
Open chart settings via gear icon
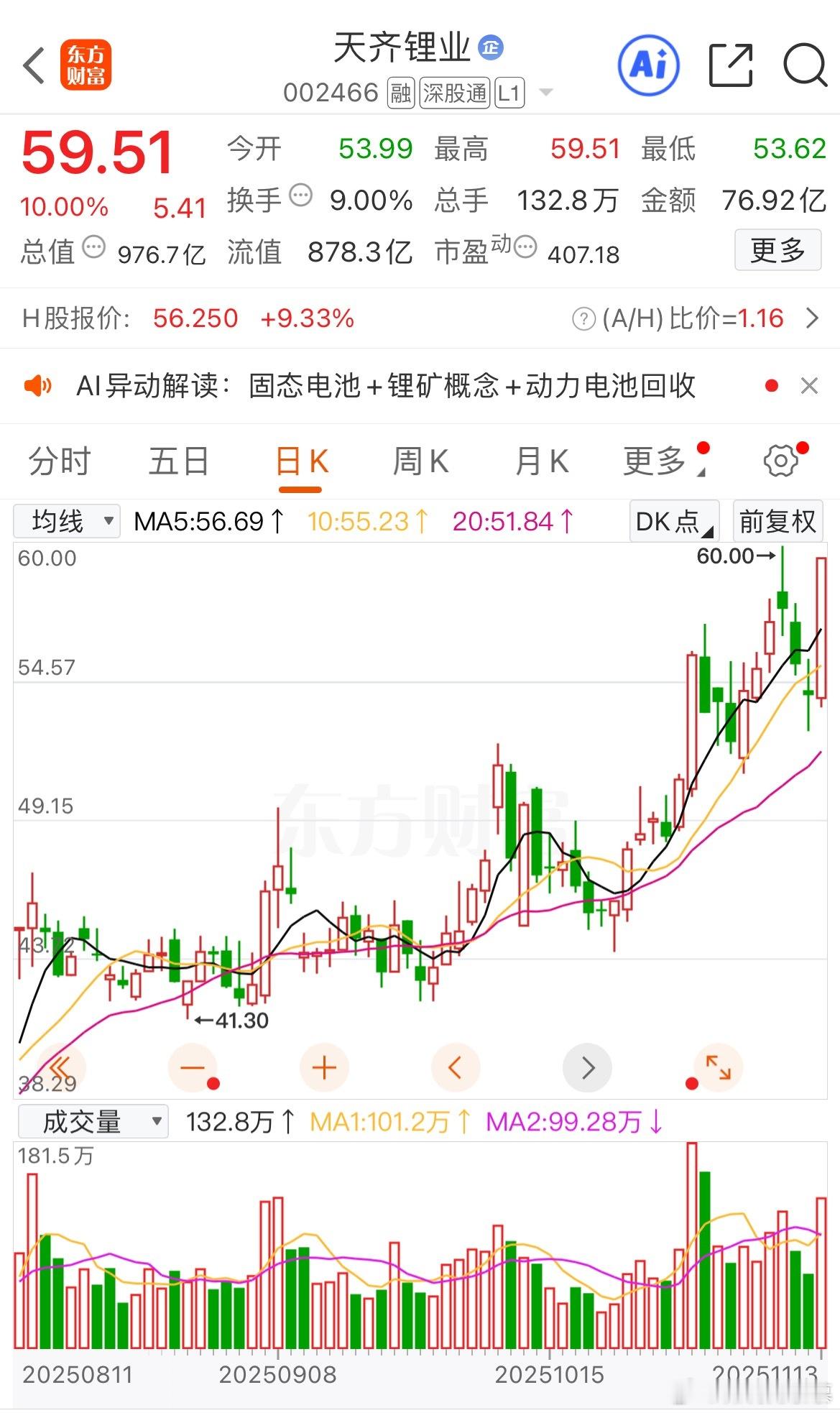tap(780, 461)
